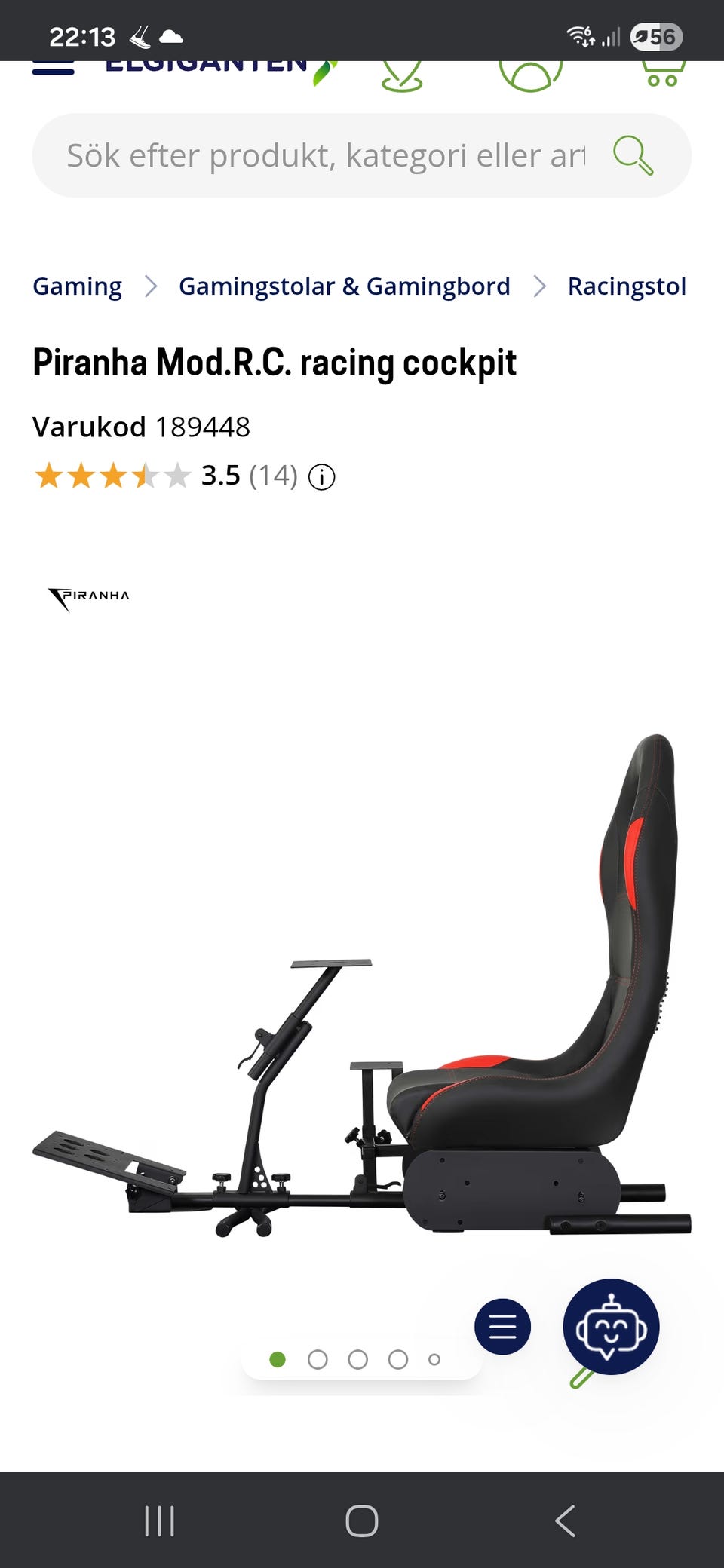Go to the Gaming breadcrumb
The width and height of the screenshot is (724, 1568).
coord(77,286)
